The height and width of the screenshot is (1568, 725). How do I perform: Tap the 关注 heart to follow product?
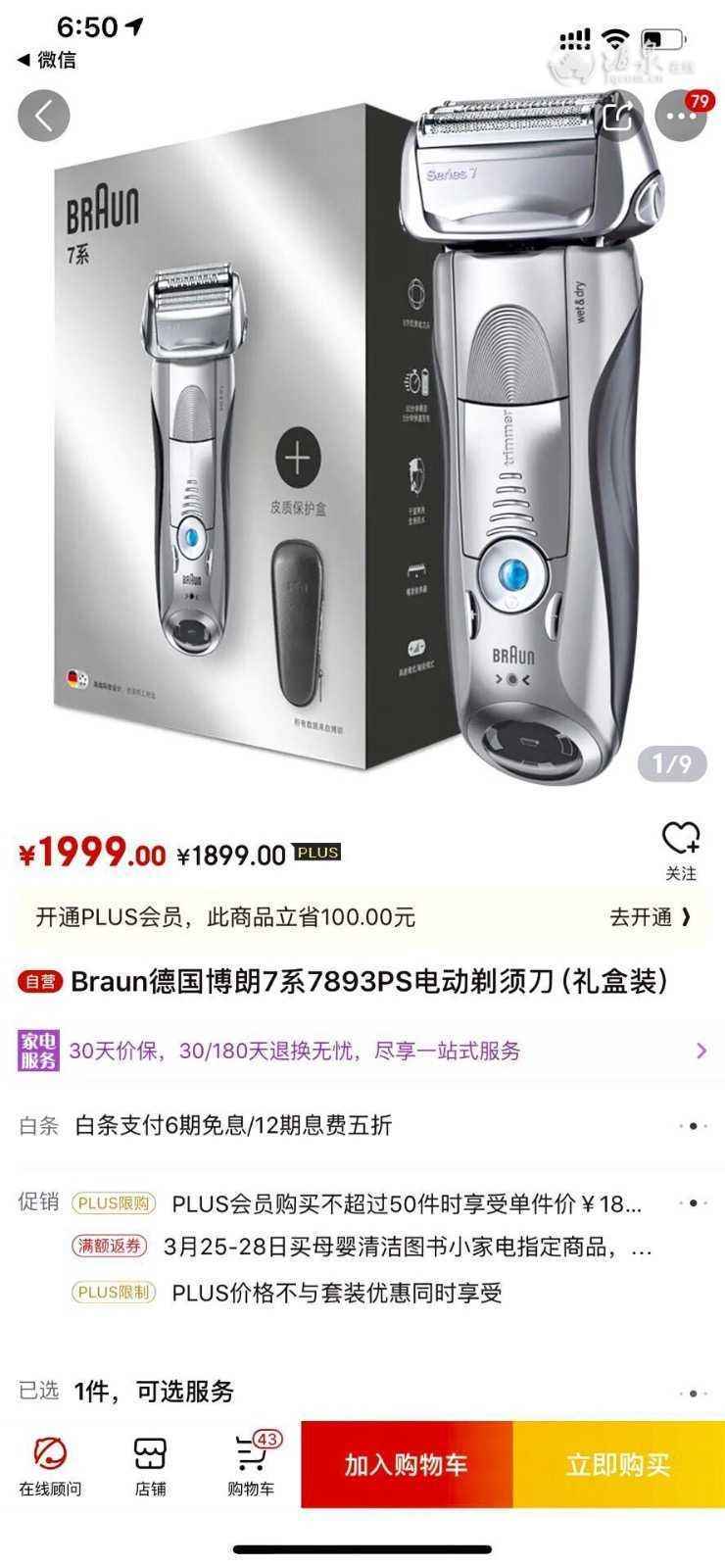tap(681, 849)
